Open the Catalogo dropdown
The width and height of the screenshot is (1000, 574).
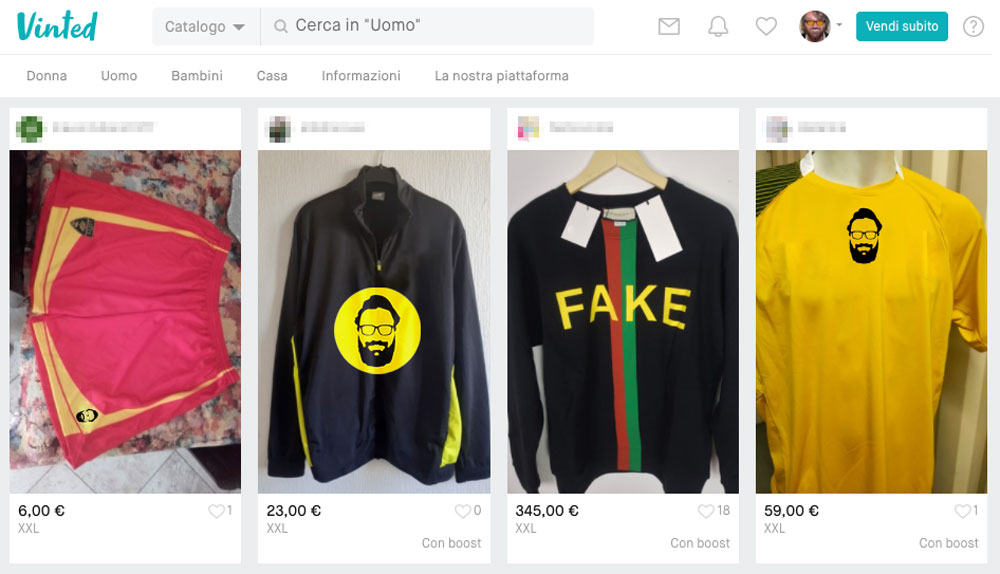(x=205, y=27)
